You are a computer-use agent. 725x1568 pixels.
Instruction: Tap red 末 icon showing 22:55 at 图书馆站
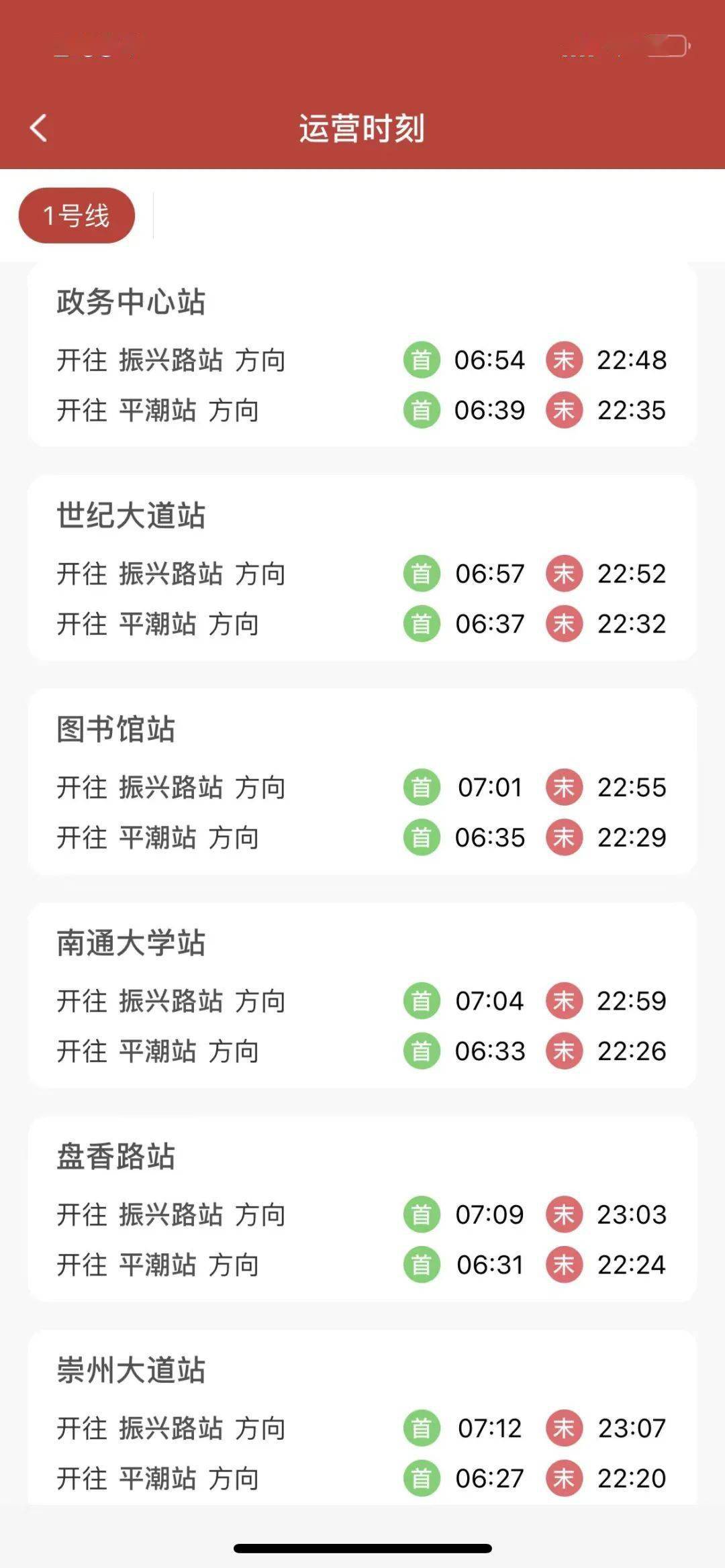564,788
